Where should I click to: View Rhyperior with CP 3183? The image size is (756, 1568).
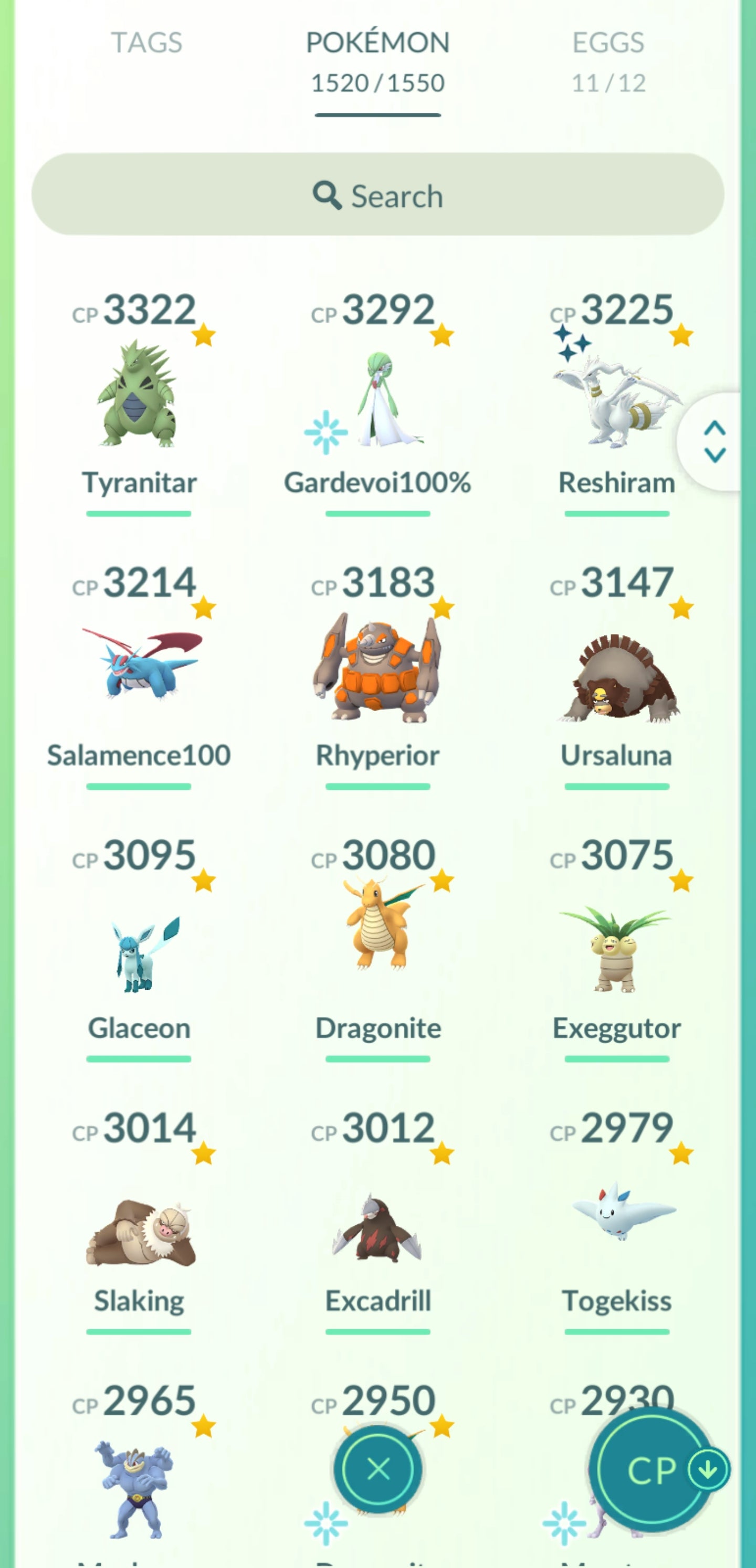[x=377, y=670]
